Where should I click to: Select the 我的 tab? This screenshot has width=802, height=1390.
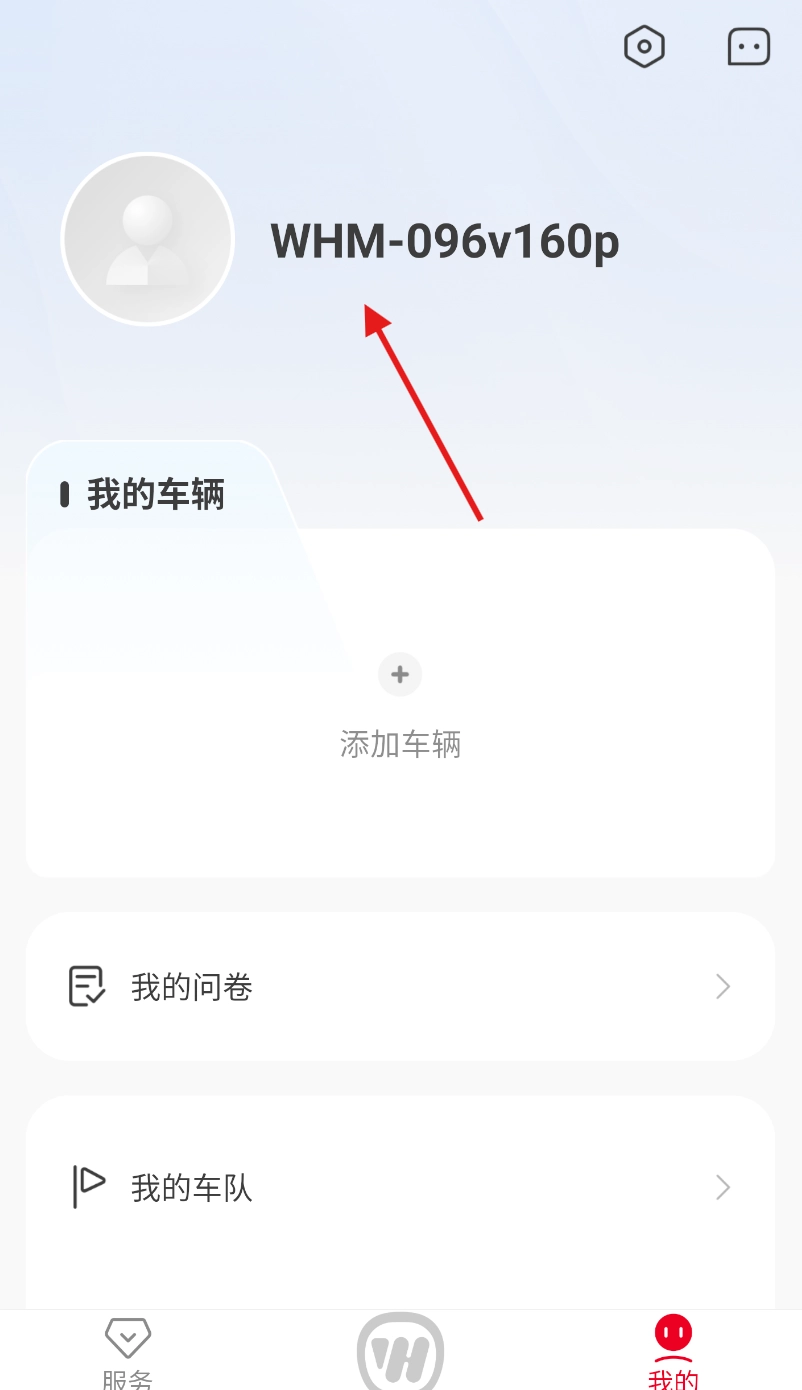click(x=673, y=1352)
